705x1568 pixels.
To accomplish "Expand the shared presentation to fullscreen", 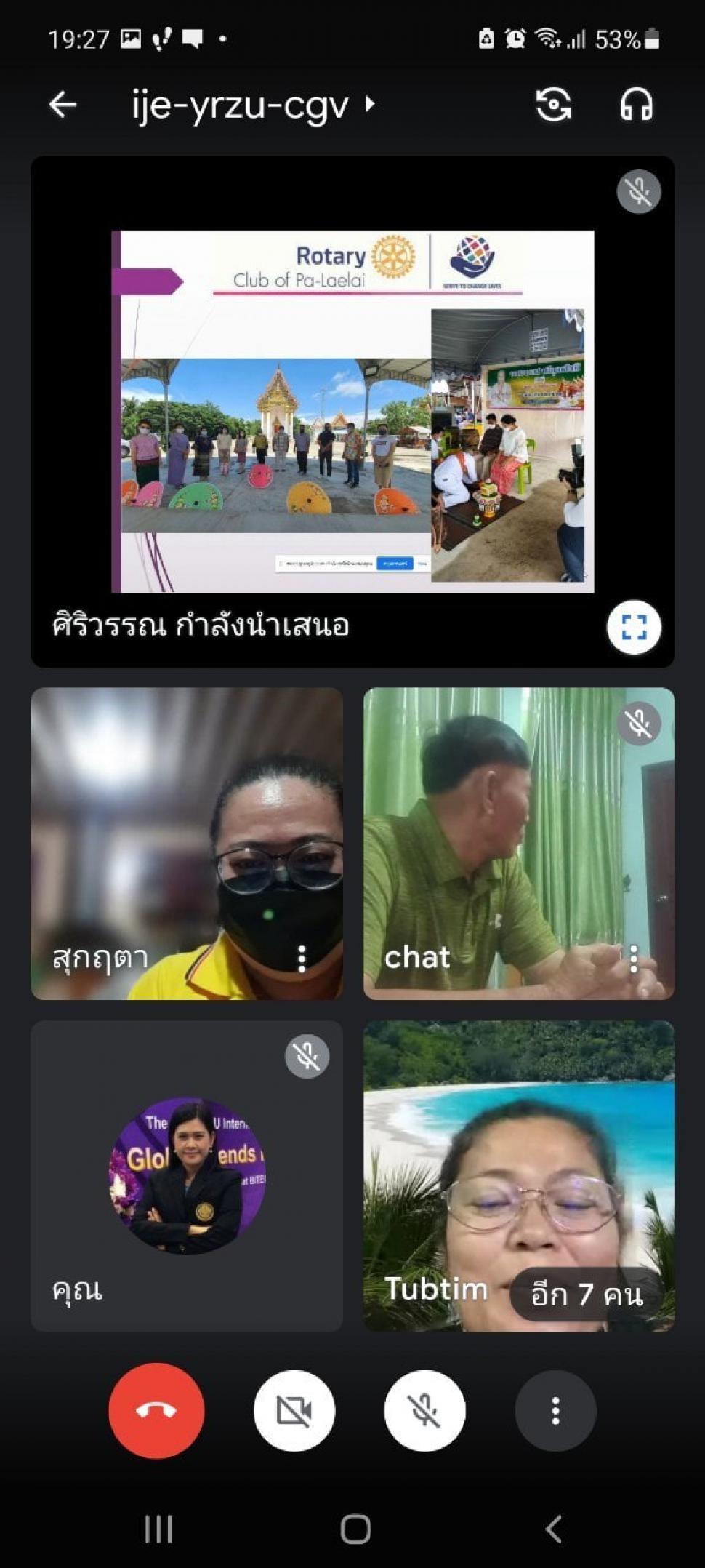I will tap(634, 627).
